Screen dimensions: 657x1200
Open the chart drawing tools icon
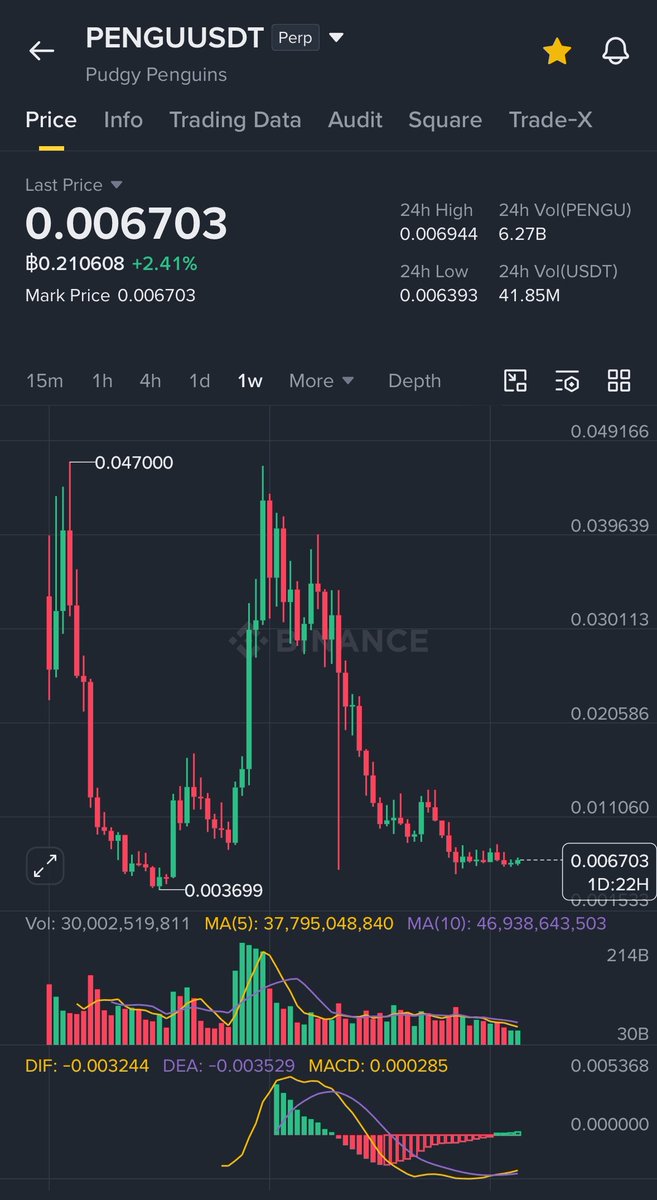pyautogui.click(x=515, y=381)
